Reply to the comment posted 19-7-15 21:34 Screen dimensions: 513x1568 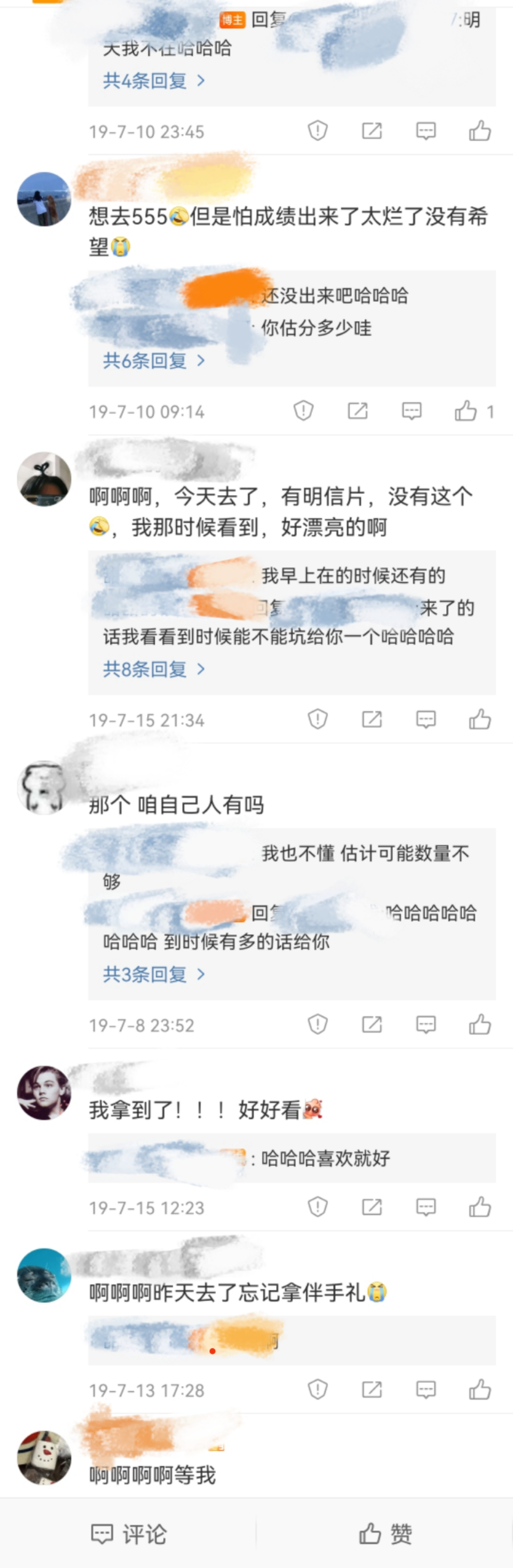pos(426,719)
